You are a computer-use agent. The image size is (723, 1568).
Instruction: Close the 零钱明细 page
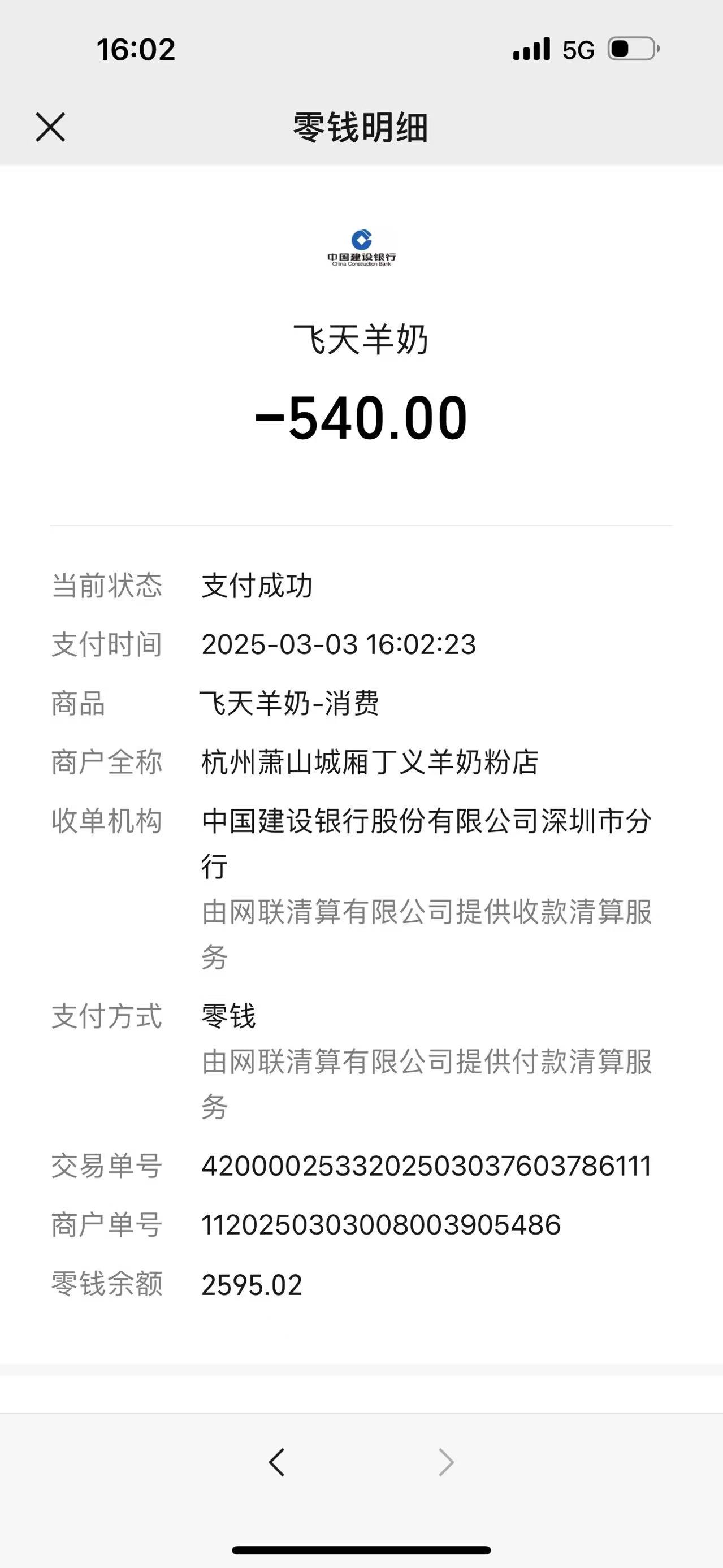coord(50,127)
